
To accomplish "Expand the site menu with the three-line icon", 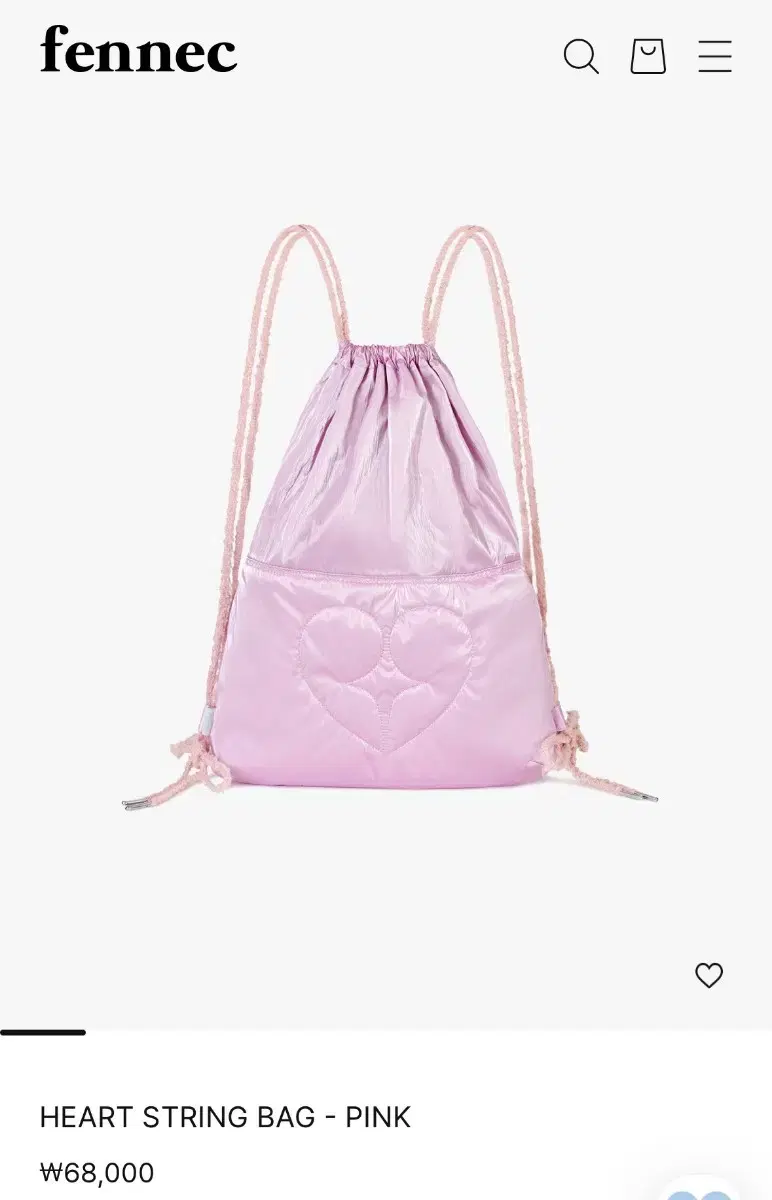I will click(714, 58).
